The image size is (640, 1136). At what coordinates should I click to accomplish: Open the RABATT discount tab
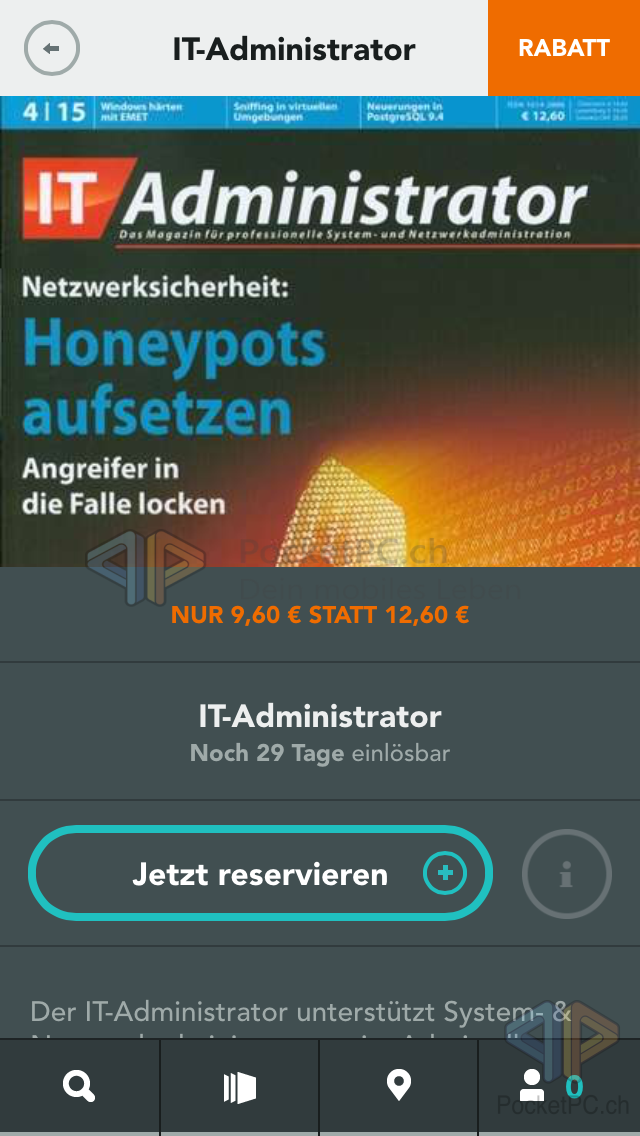(564, 48)
